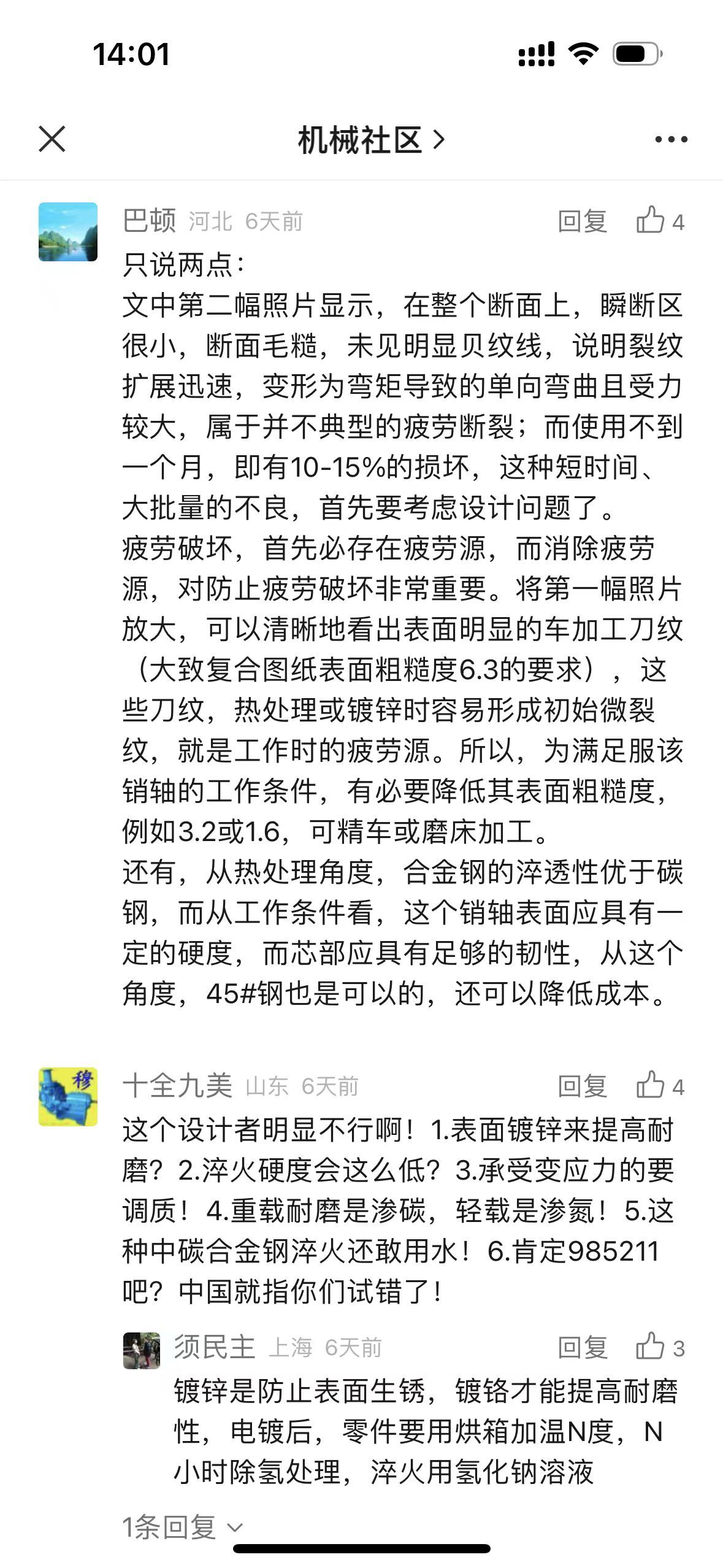Open the 机械社区 title link
Screen dimensions: 723x1568
point(370,140)
